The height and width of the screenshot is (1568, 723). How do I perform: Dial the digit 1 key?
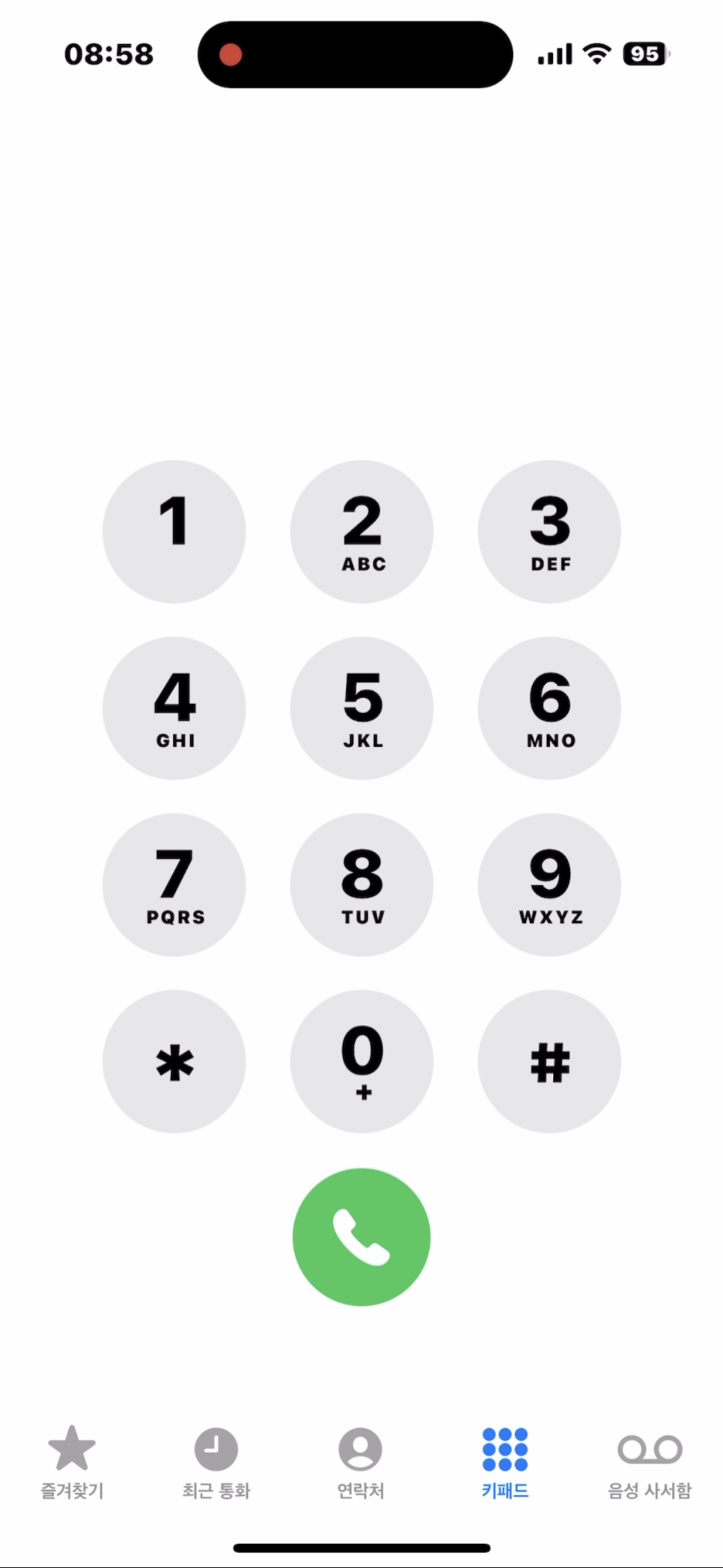pyautogui.click(x=174, y=532)
